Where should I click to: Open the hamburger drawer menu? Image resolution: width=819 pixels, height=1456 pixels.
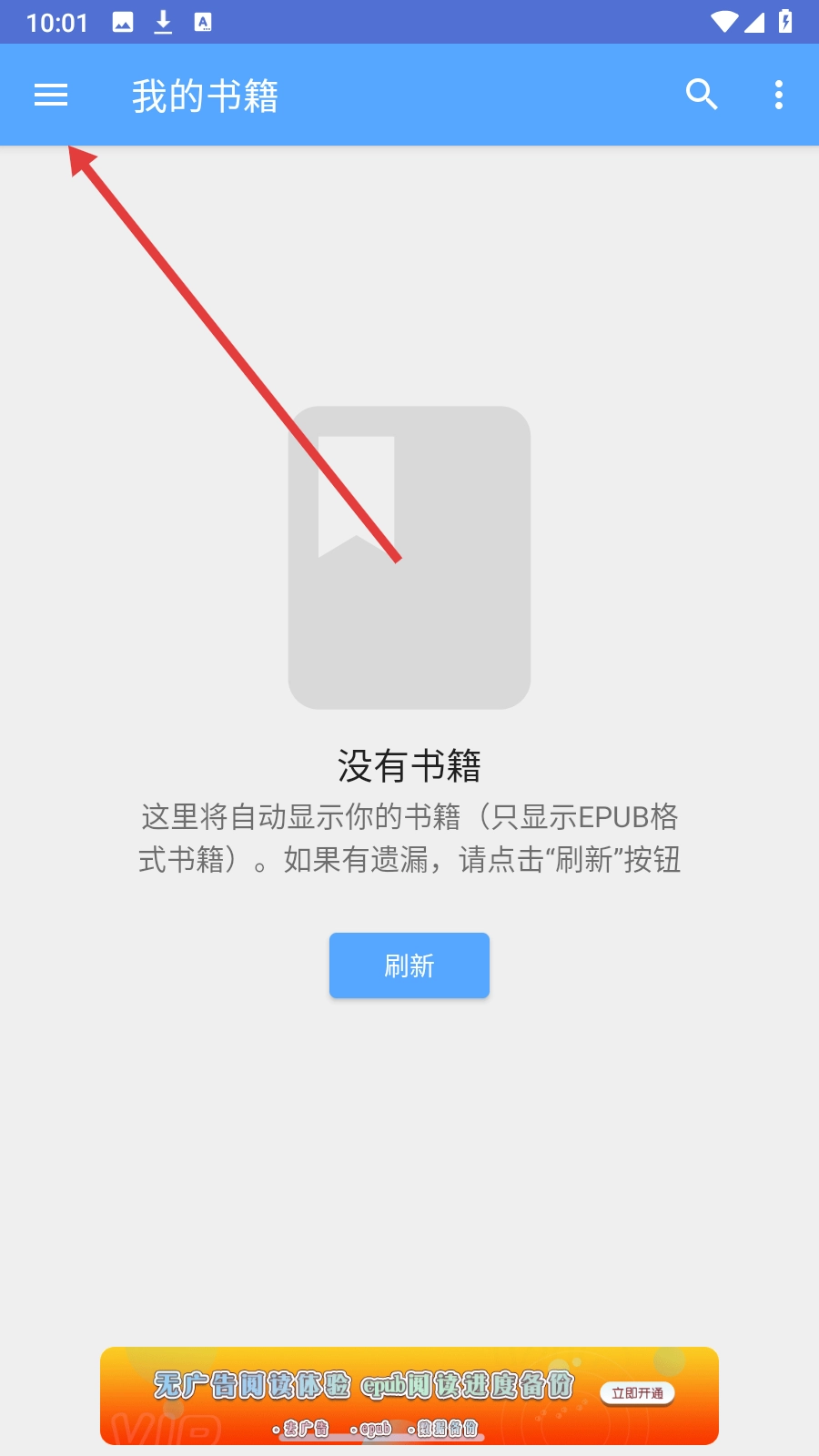tap(51, 95)
